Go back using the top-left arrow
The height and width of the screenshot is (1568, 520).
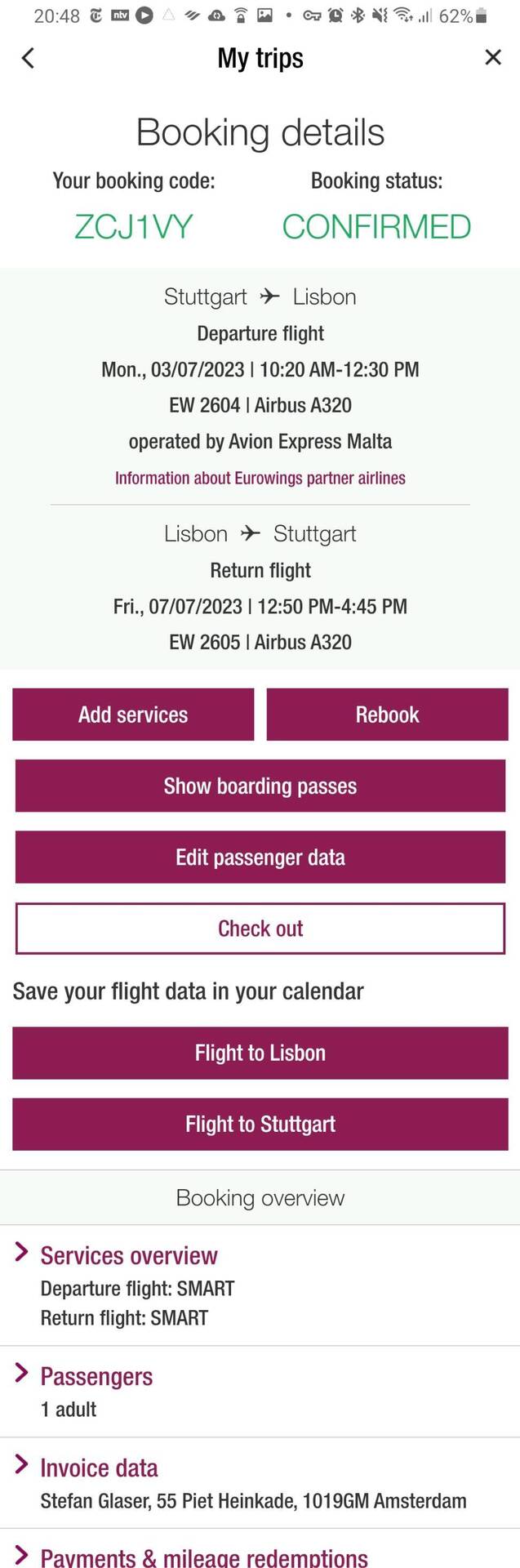click(x=28, y=58)
